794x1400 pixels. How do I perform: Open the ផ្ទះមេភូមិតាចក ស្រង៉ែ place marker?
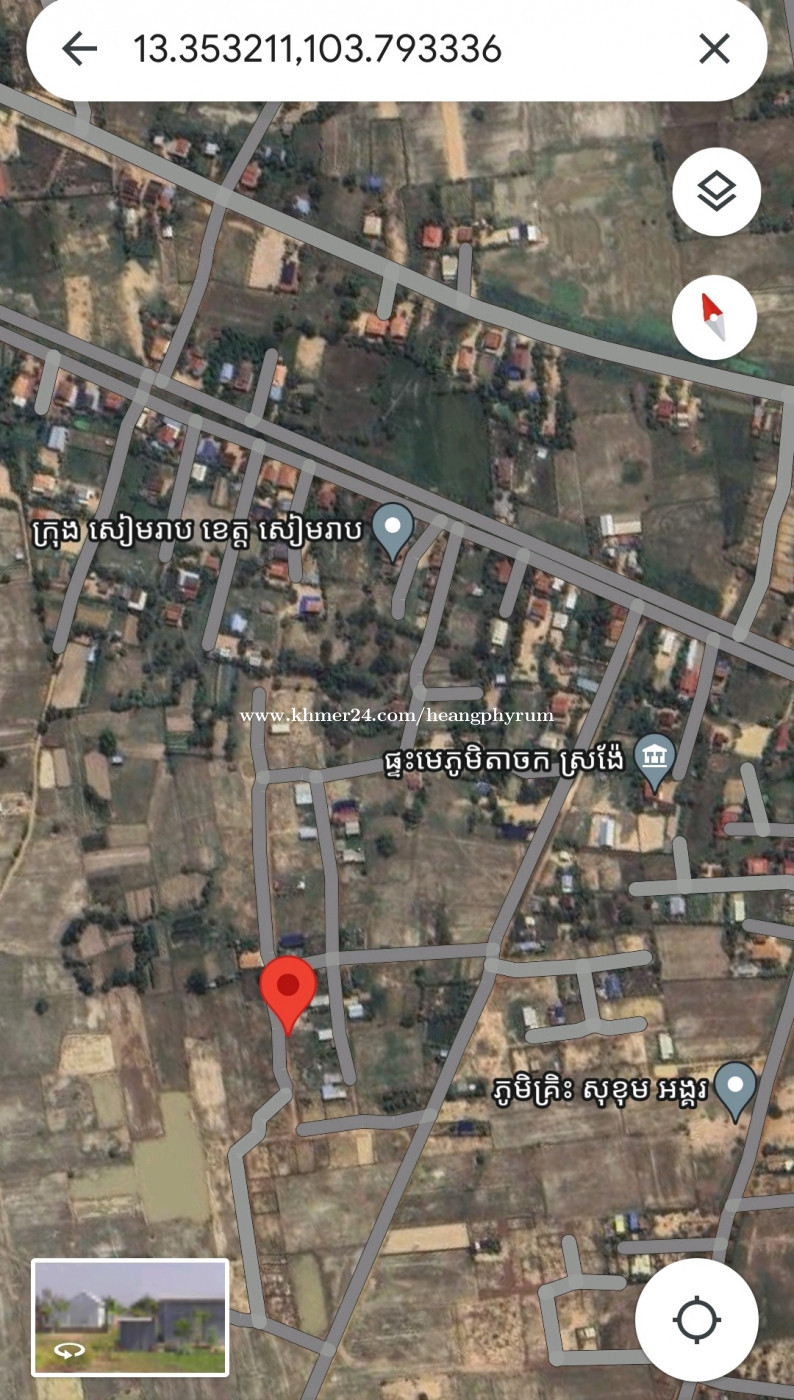click(x=656, y=761)
